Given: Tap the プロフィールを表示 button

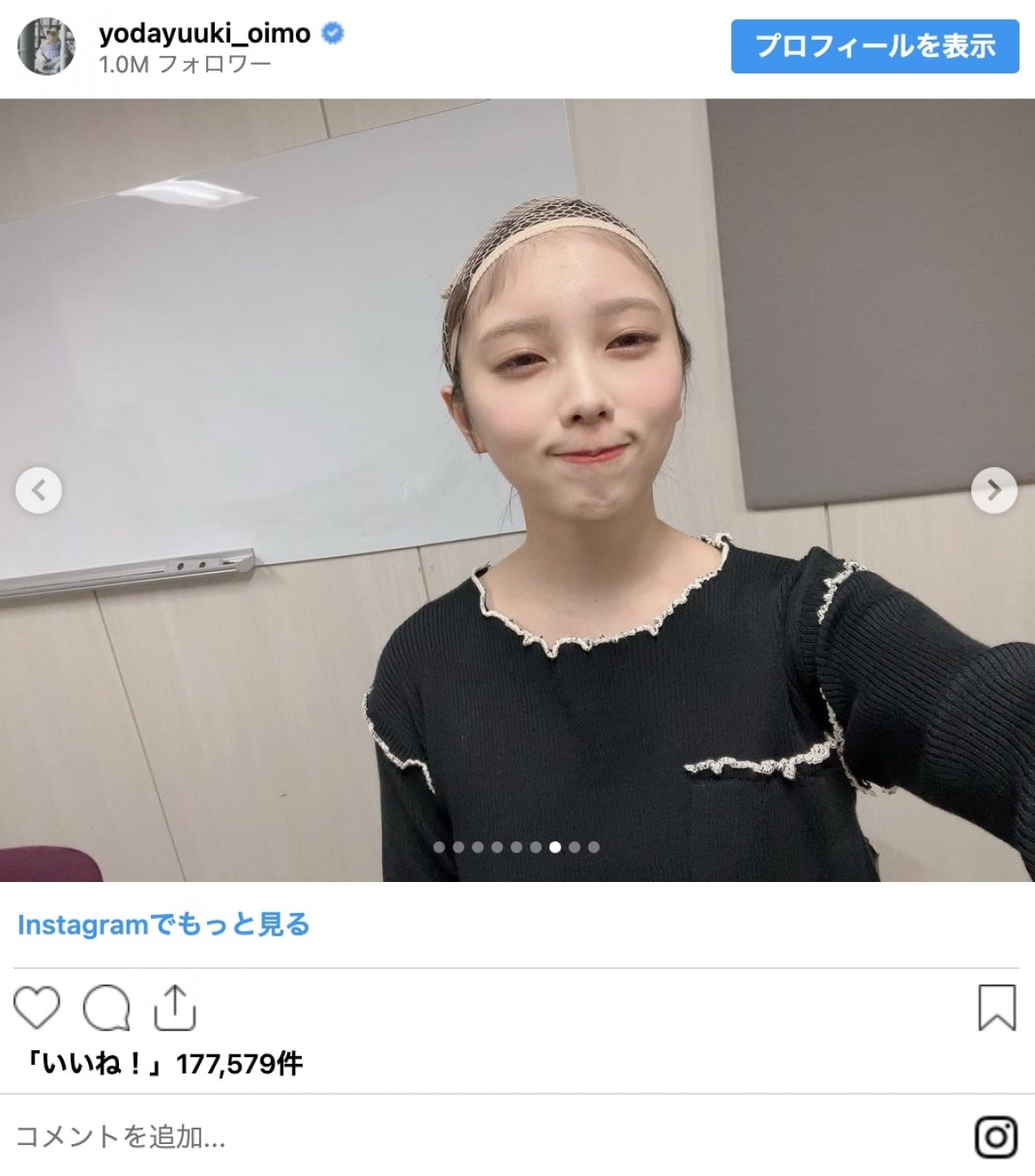Looking at the screenshot, I should [x=875, y=46].
